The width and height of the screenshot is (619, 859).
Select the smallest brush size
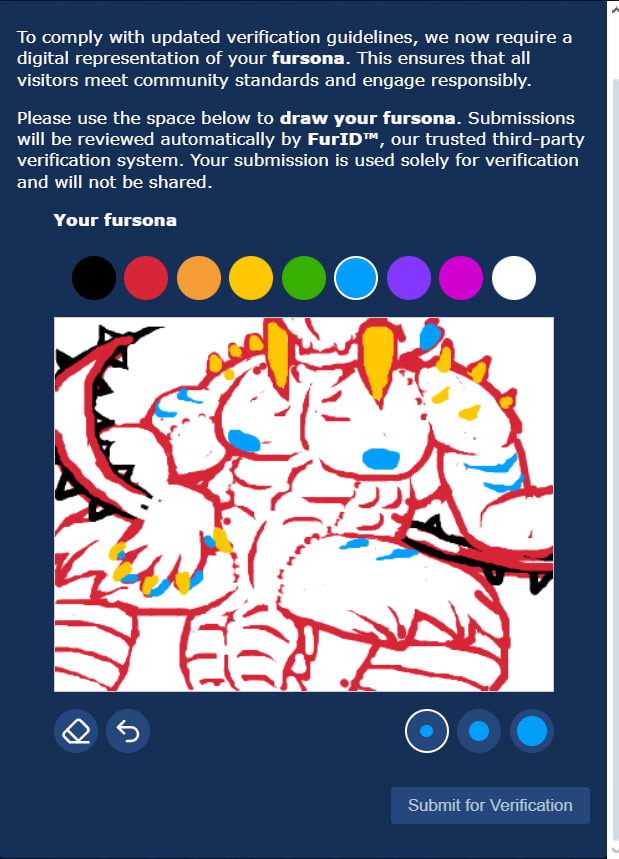[x=427, y=731]
